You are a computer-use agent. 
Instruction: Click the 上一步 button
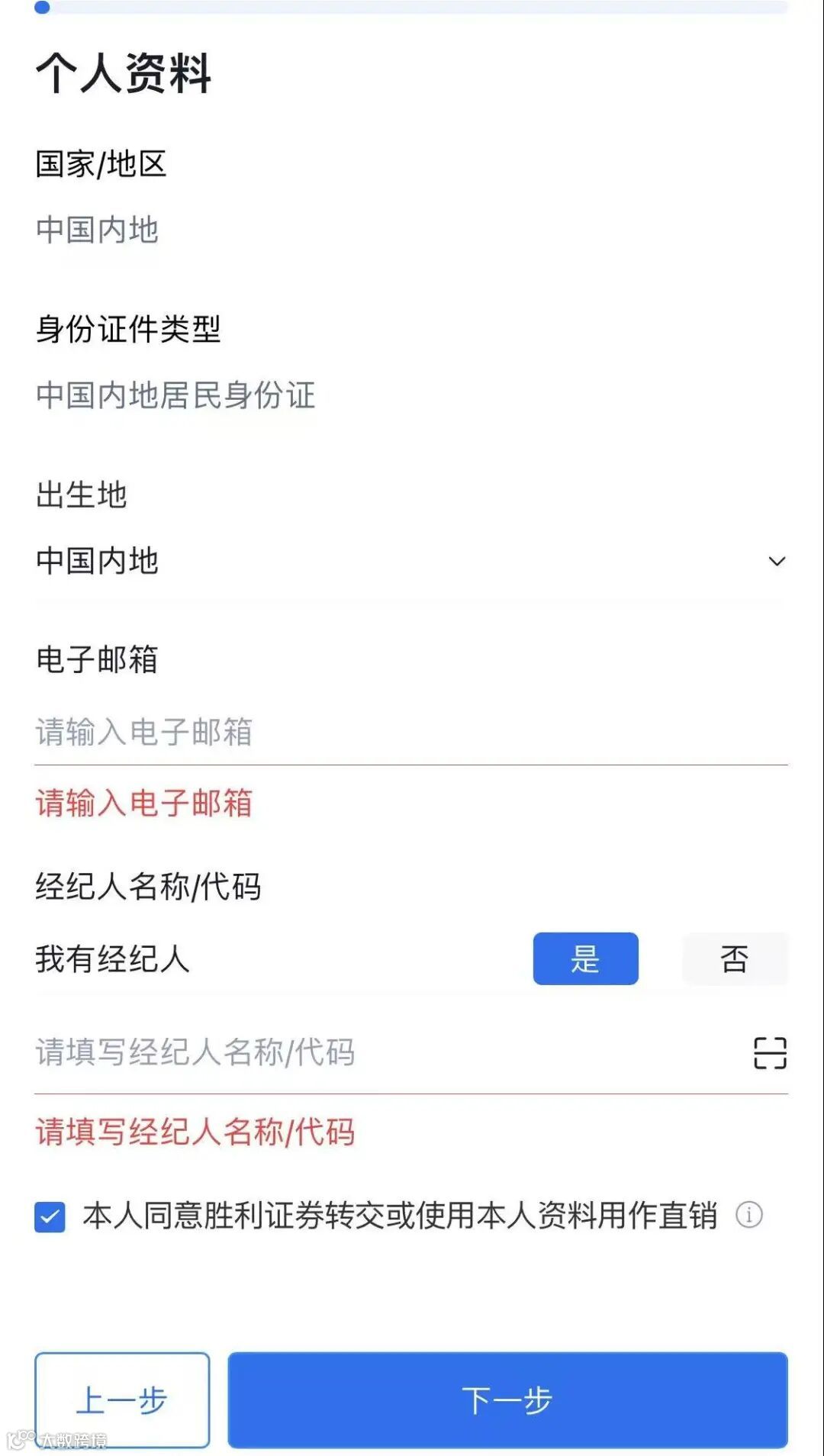pos(122,1400)
